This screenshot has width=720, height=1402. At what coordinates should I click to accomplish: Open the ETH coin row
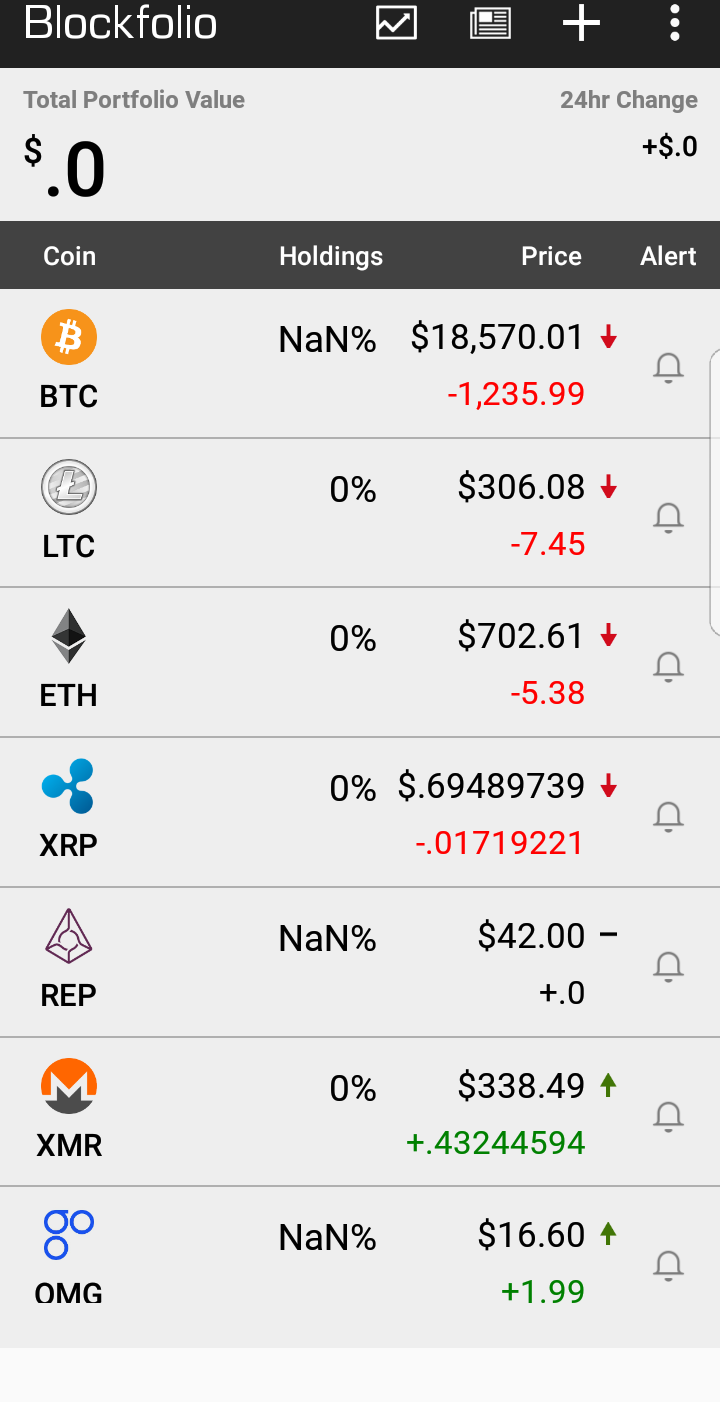pyautogui.click(x=360, y=663)
